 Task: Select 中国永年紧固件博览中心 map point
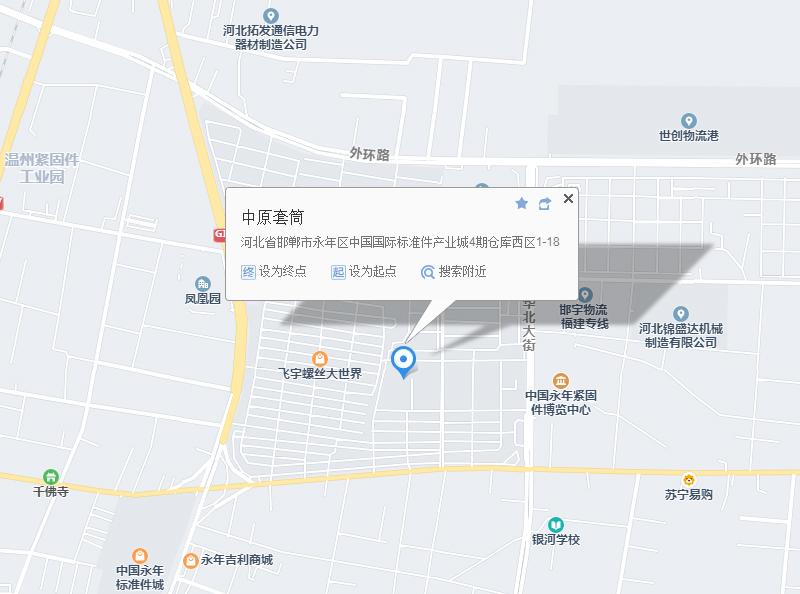[561, 382]
